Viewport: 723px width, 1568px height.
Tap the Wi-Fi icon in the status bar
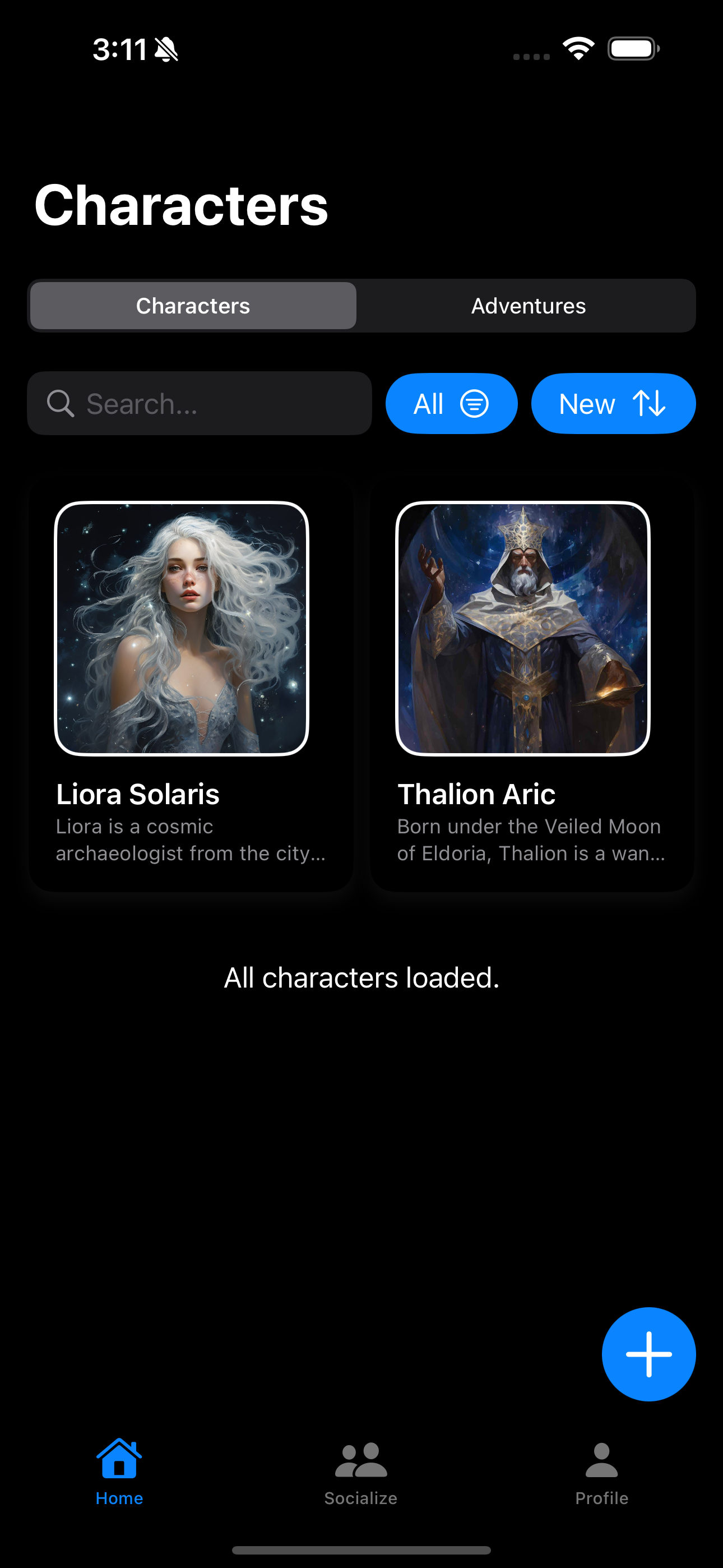(x=577, y=49)
